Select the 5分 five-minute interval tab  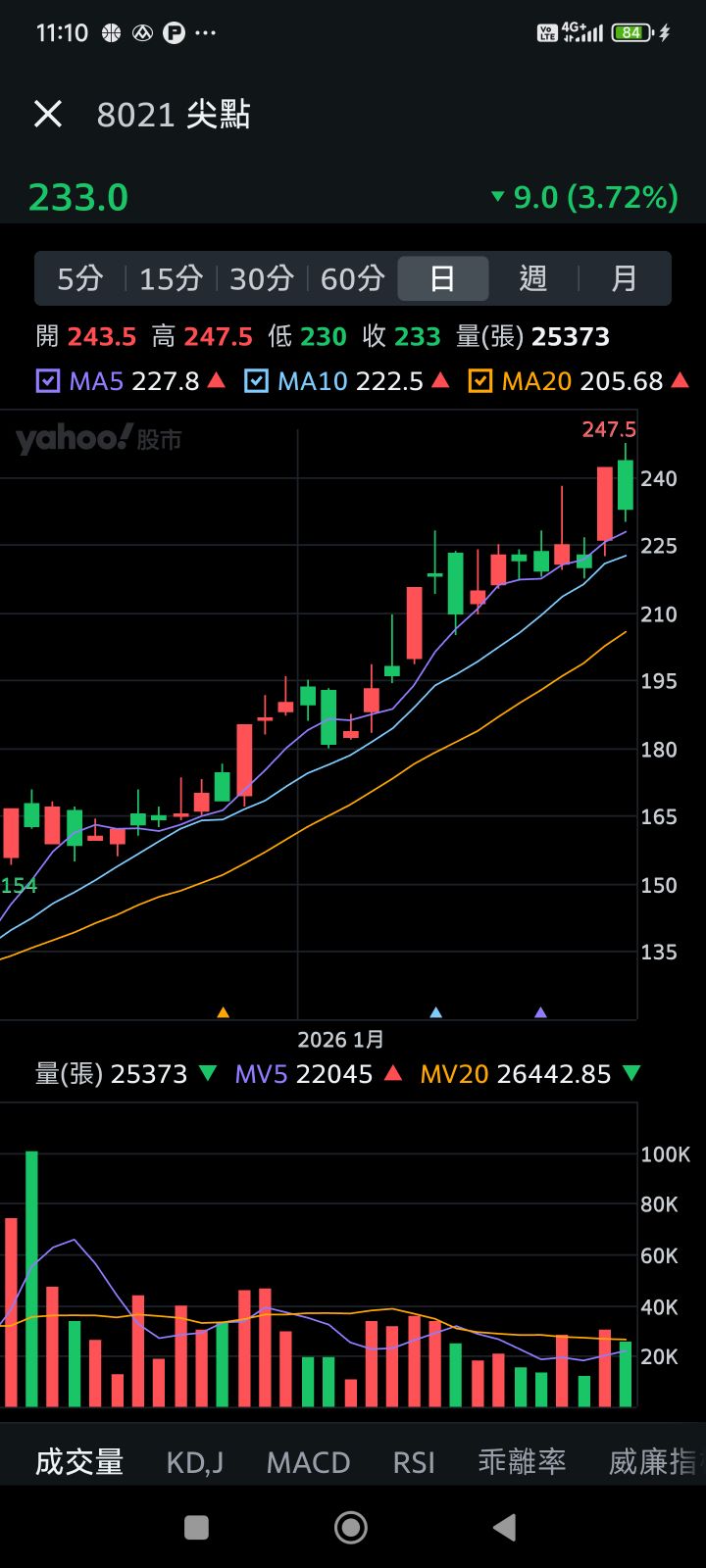coord(80,278)
